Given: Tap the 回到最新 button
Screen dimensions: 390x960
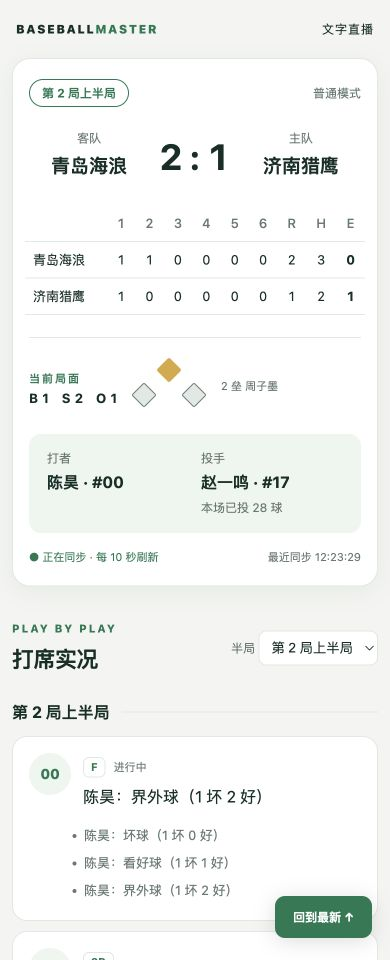Looking at the screenshot, I should [x=323, y=917].
